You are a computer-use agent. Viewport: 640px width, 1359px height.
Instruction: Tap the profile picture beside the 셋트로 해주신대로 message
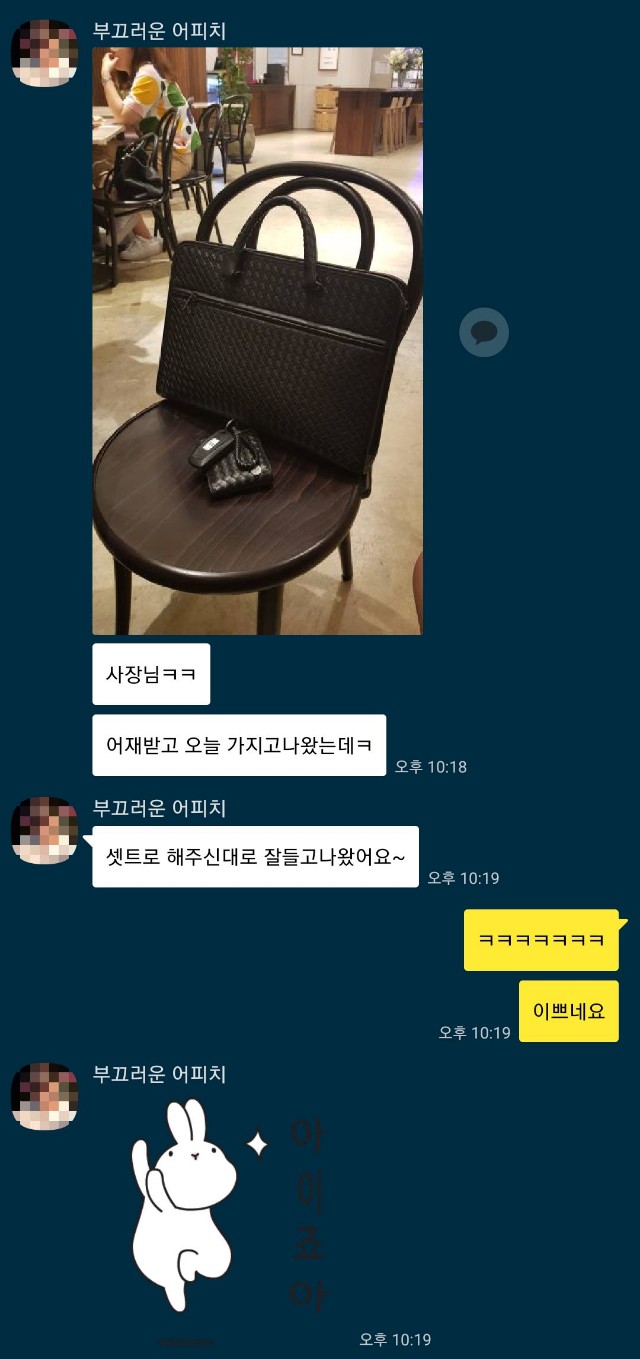45,830
